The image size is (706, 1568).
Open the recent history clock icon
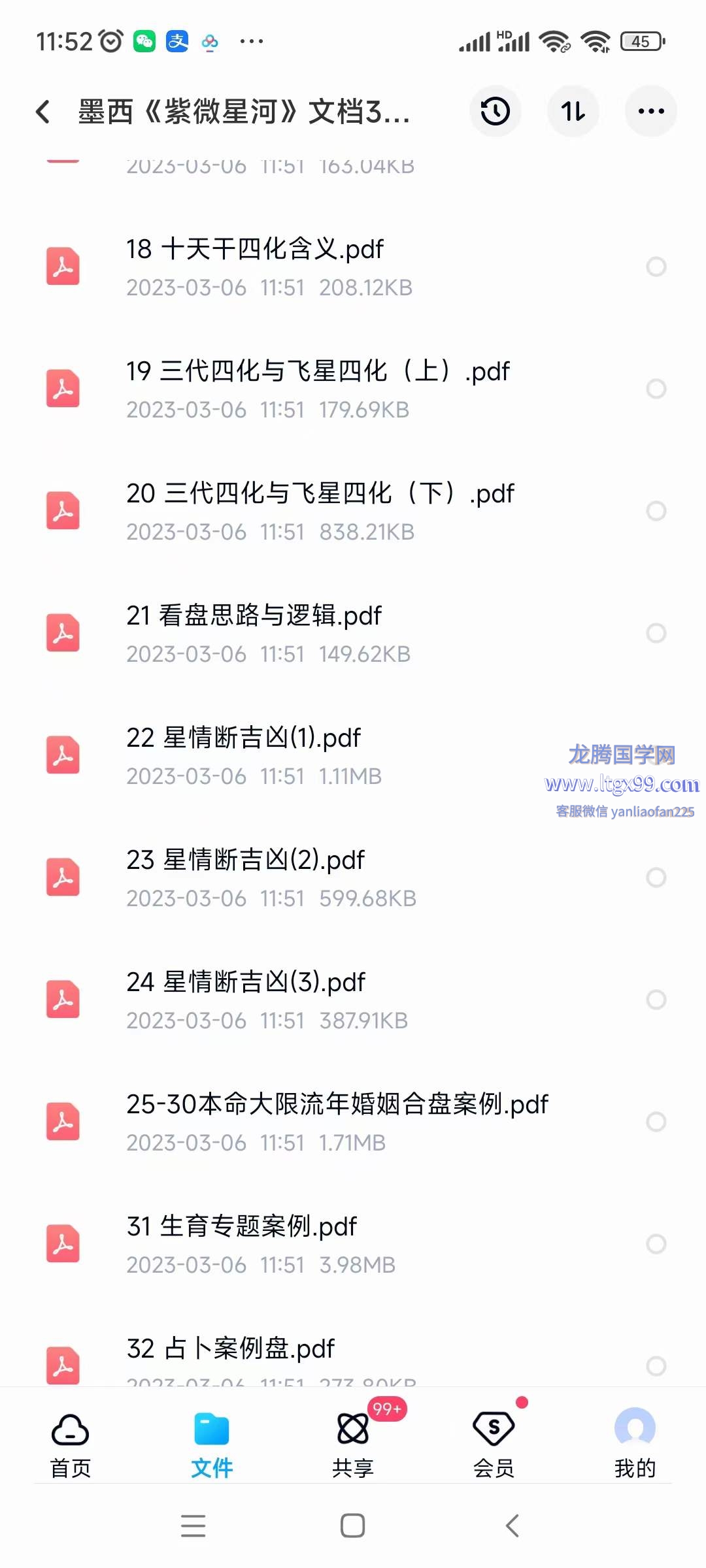(x=496, y=111)
